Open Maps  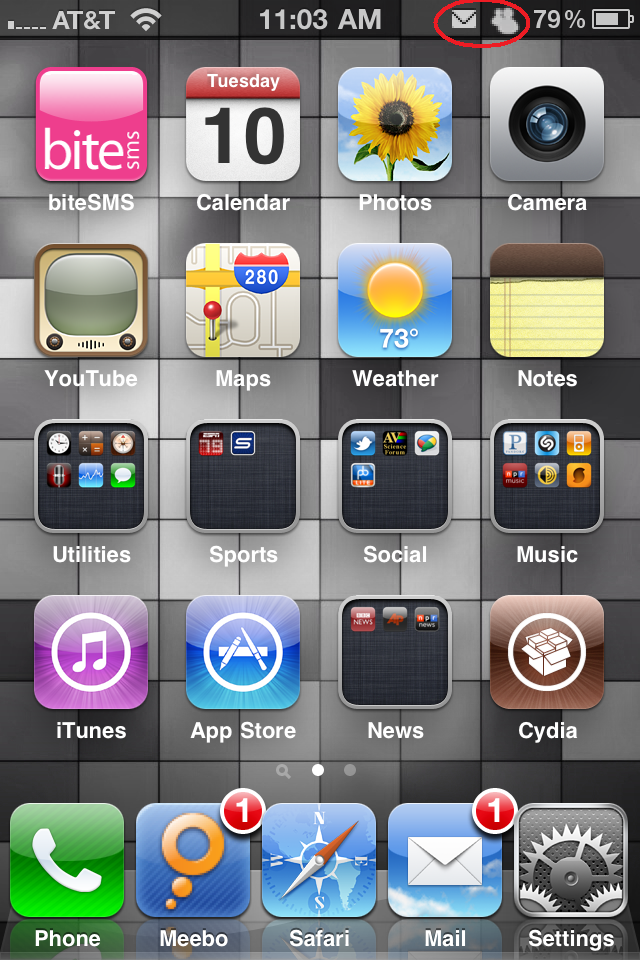(x=243, y=300)
